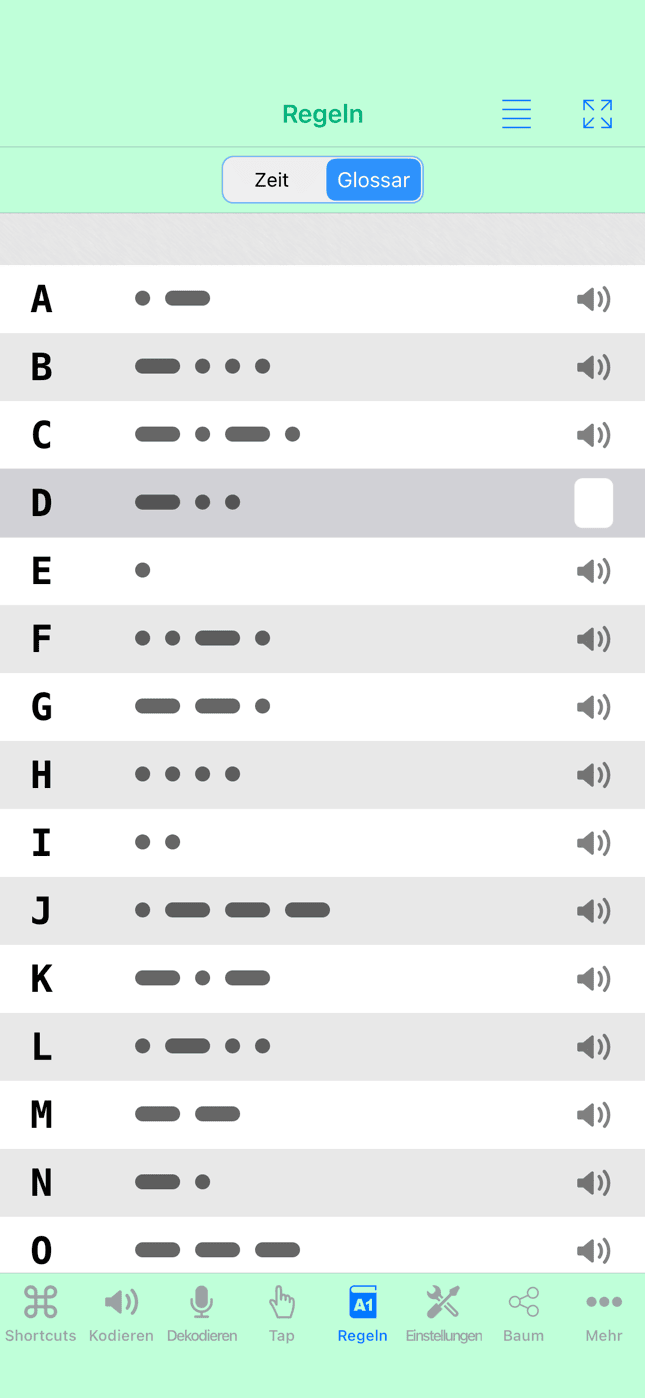Play audio for letter M
This screenshot has width=645, height=1398.
[x=594, y=1115]
